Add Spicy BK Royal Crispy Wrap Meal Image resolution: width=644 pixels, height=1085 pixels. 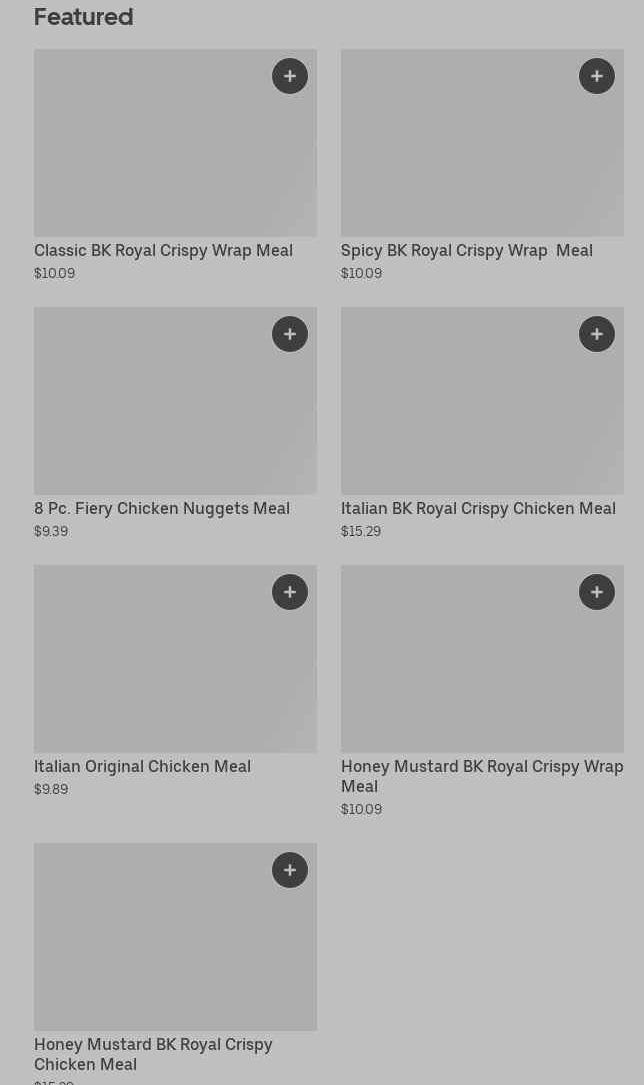pyautogui.click(x=597, y=76)
